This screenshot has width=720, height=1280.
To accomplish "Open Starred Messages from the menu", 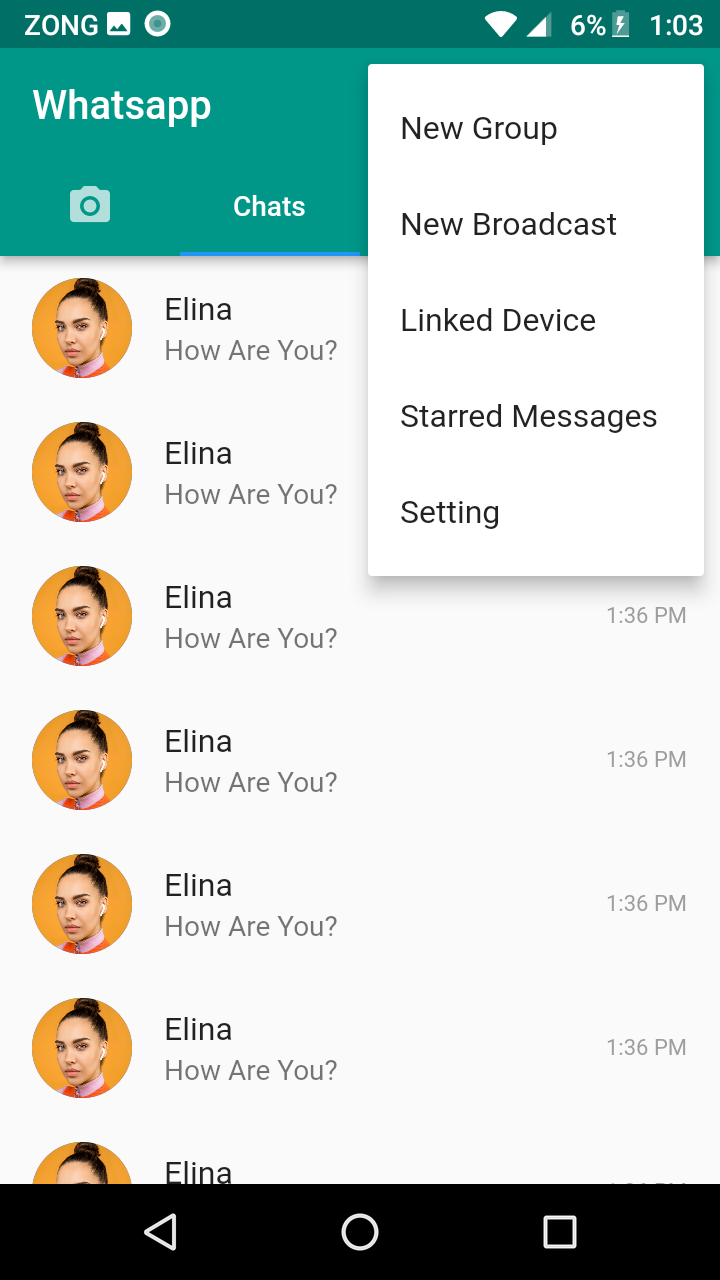I will tap(528, 416).
